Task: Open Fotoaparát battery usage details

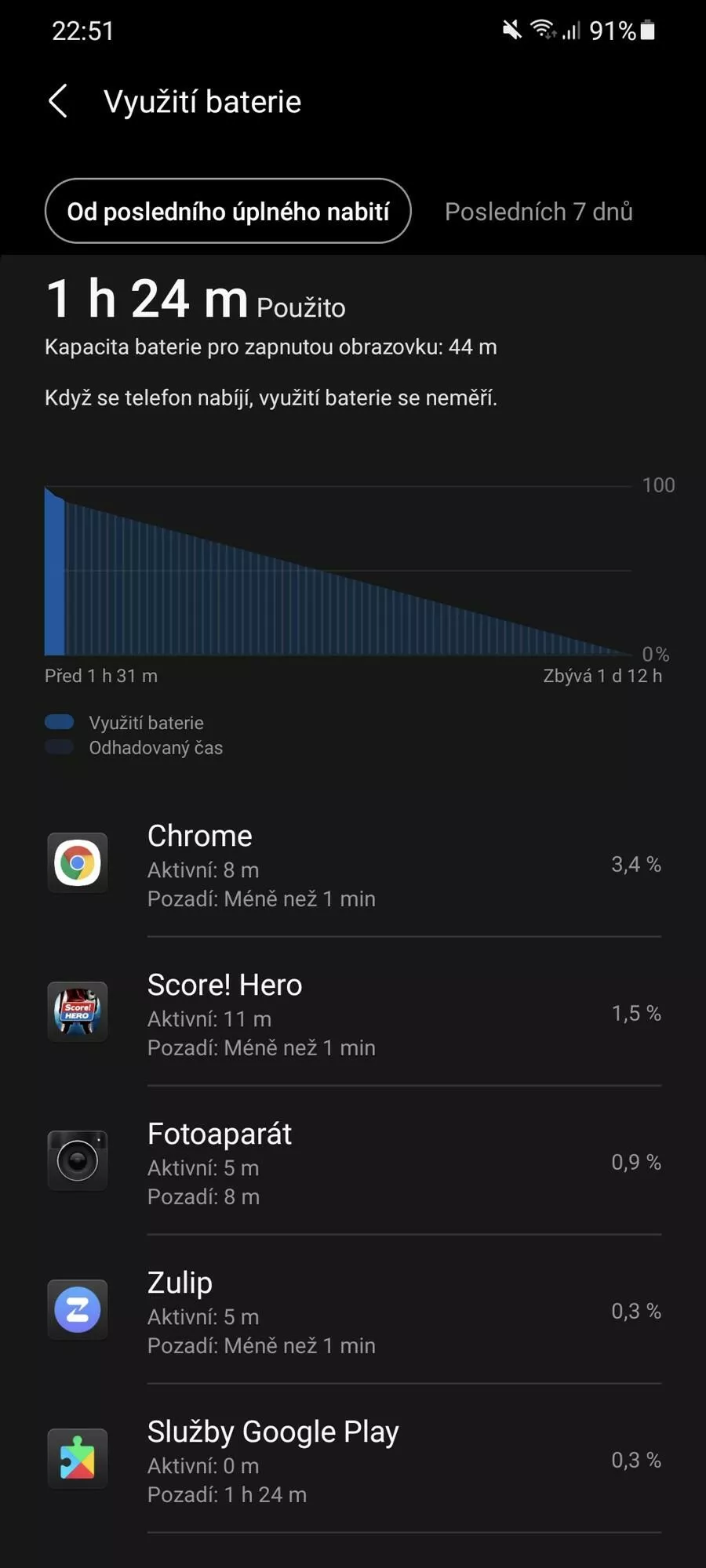Action: coord(353,1161)
